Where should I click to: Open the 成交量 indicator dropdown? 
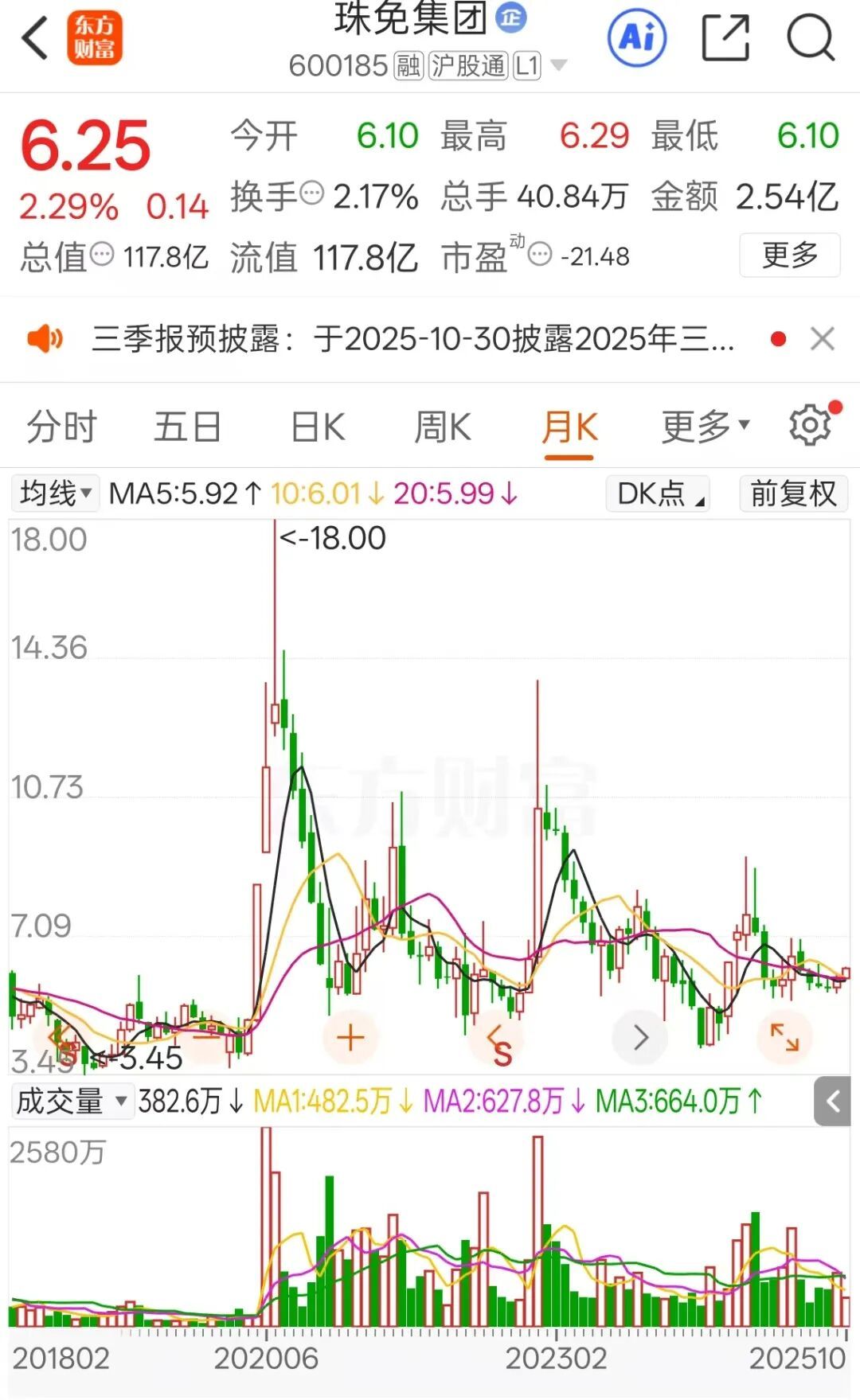pos(70,1102)
